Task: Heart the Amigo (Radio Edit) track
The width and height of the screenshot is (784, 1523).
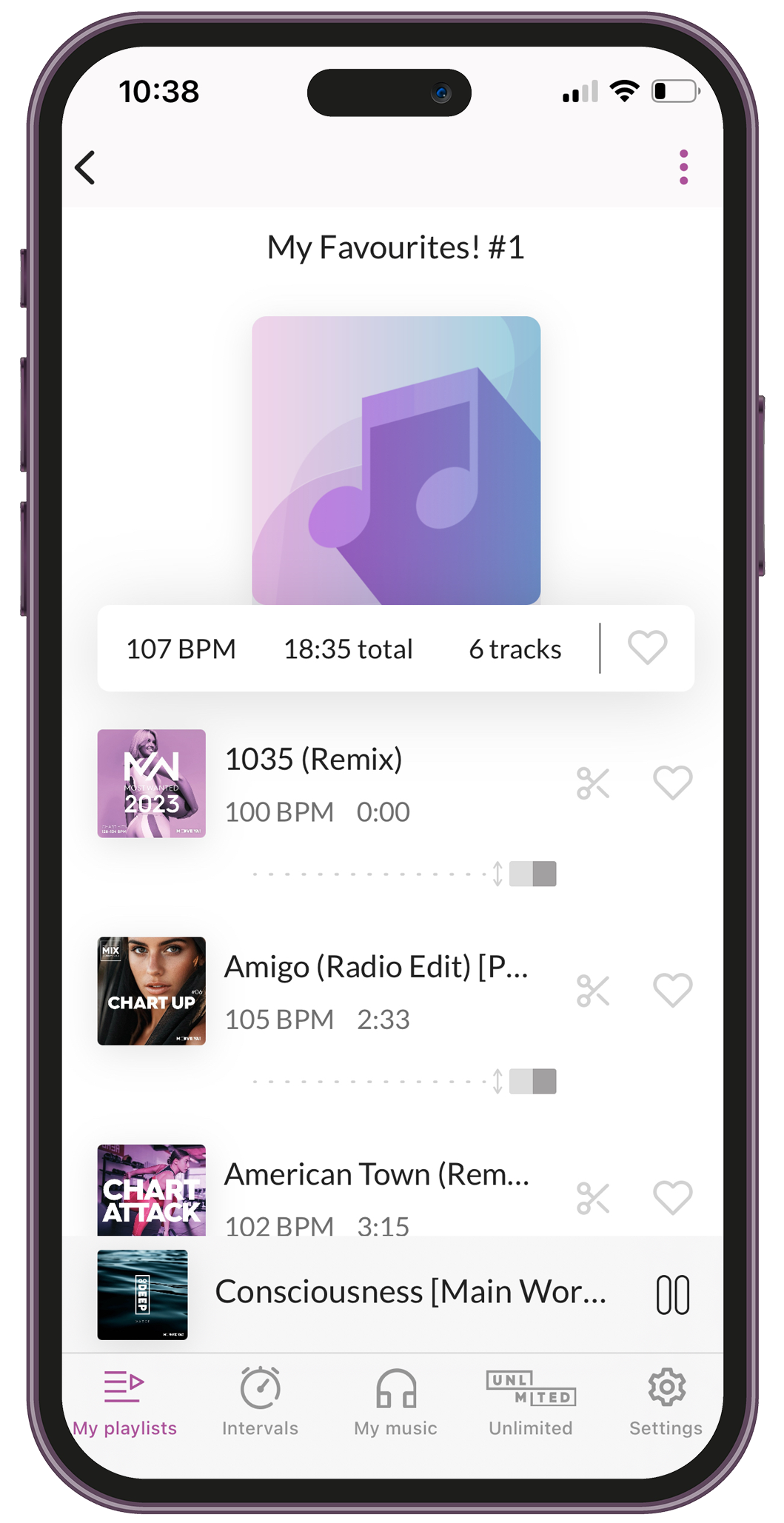Action: point(672,991)
